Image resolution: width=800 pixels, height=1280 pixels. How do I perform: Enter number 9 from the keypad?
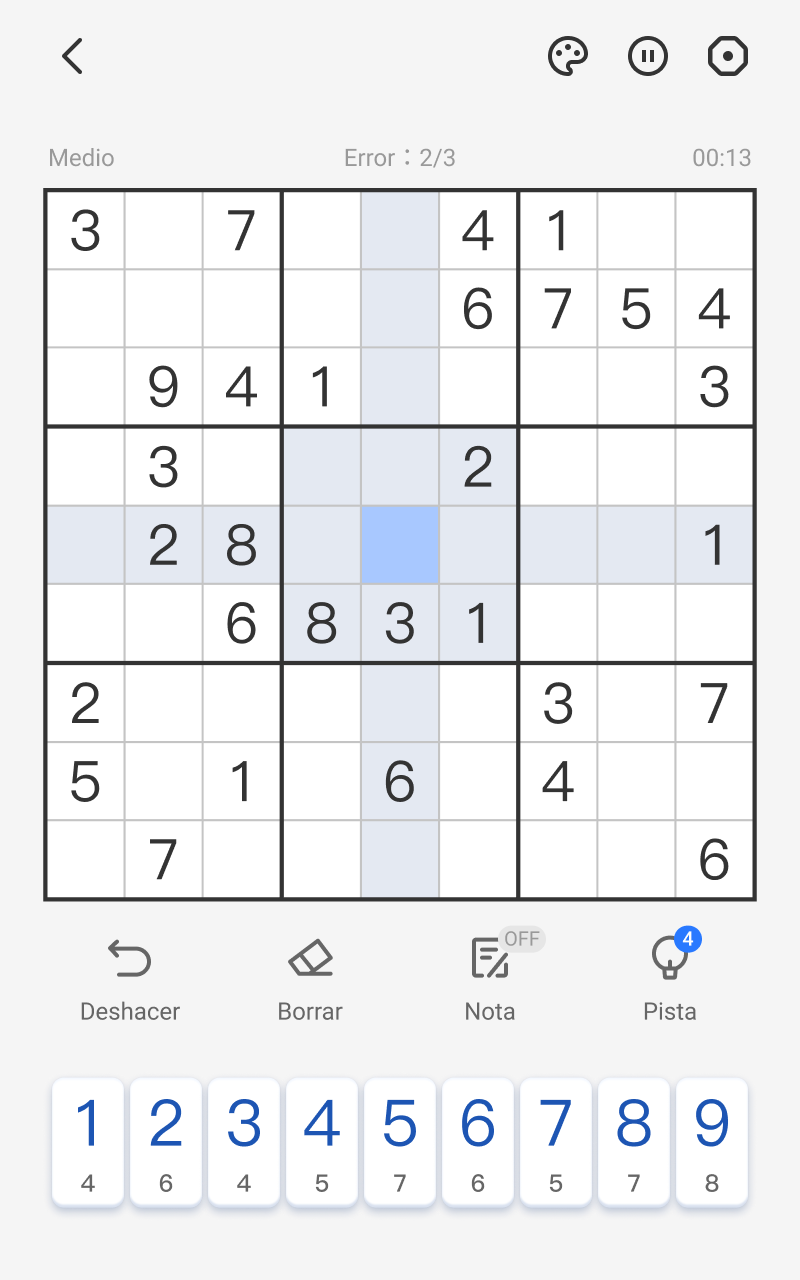[712, 1141]
